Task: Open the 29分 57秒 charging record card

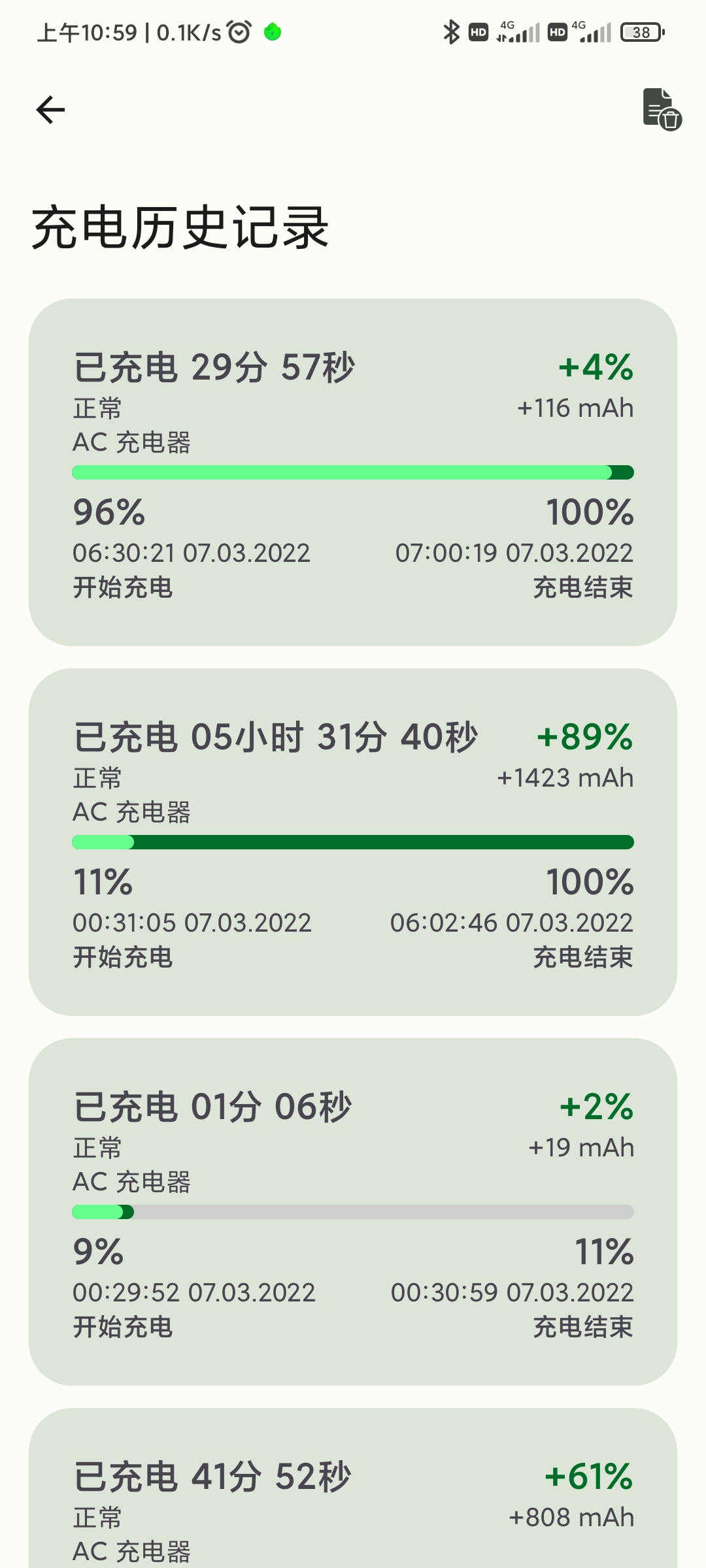Action: point(353,472)
